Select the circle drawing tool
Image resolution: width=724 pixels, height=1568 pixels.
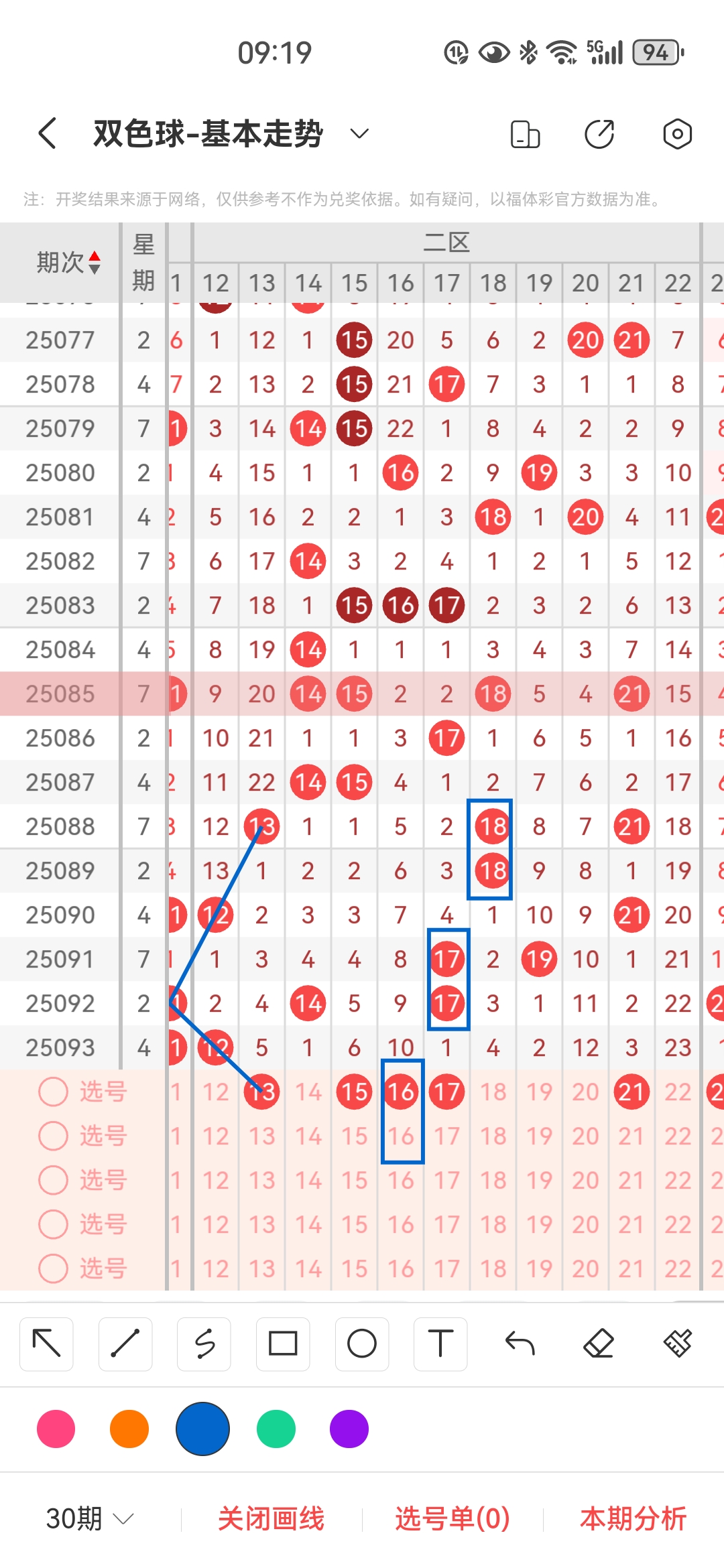point(362,1344)
